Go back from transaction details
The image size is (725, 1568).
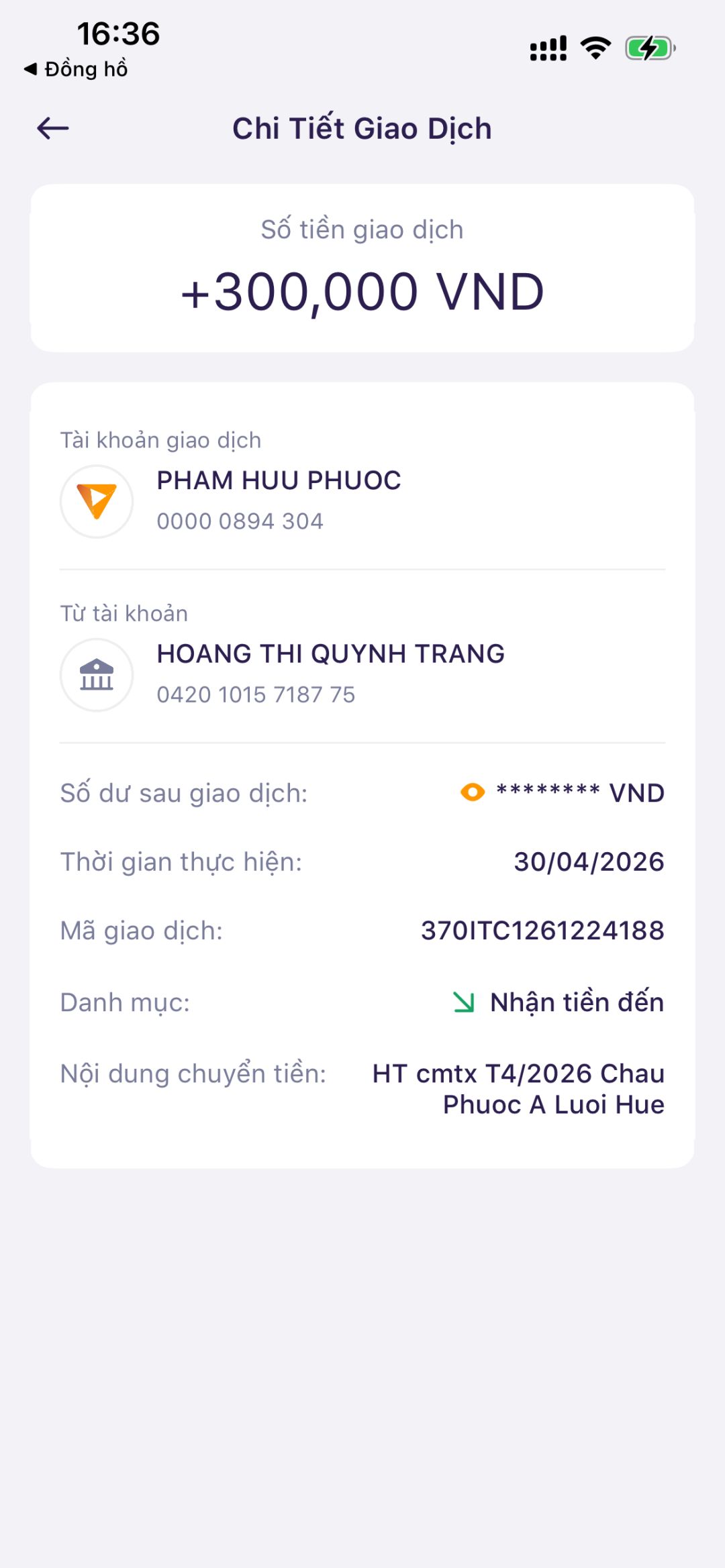(x=53, y=128)
